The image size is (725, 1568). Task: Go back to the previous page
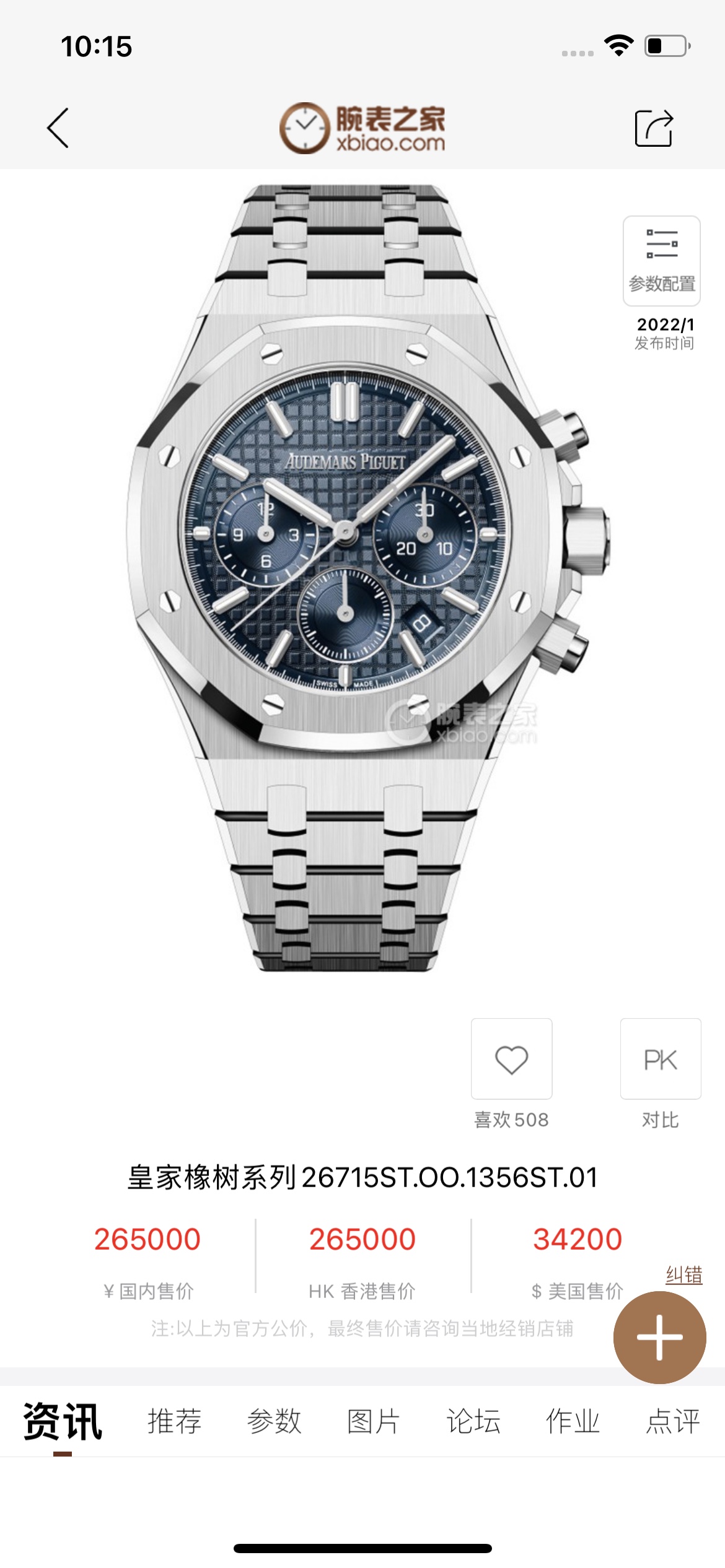(x=58, y=128)
